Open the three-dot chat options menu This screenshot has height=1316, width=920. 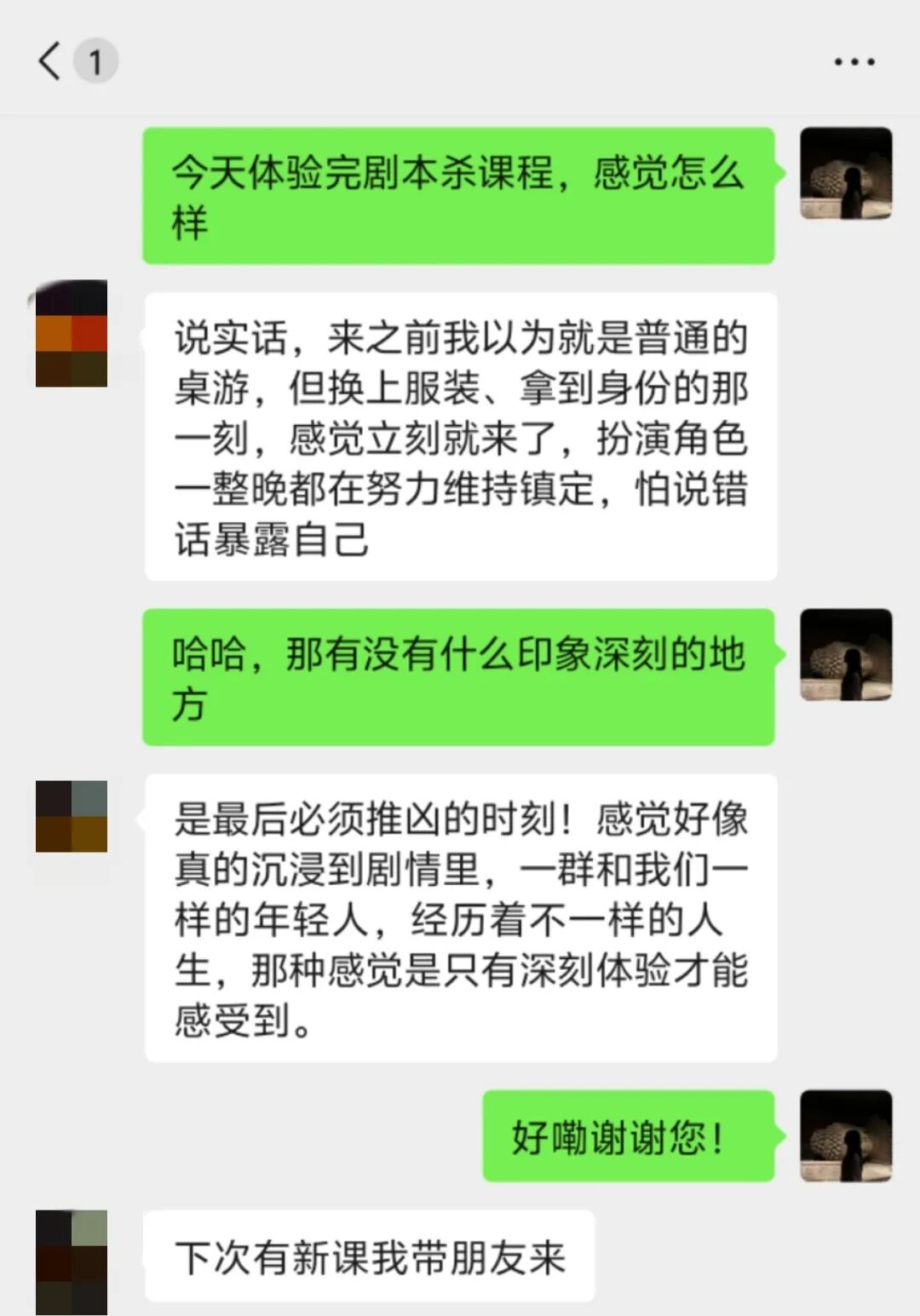pyautogui.click(x=854, y=62)
